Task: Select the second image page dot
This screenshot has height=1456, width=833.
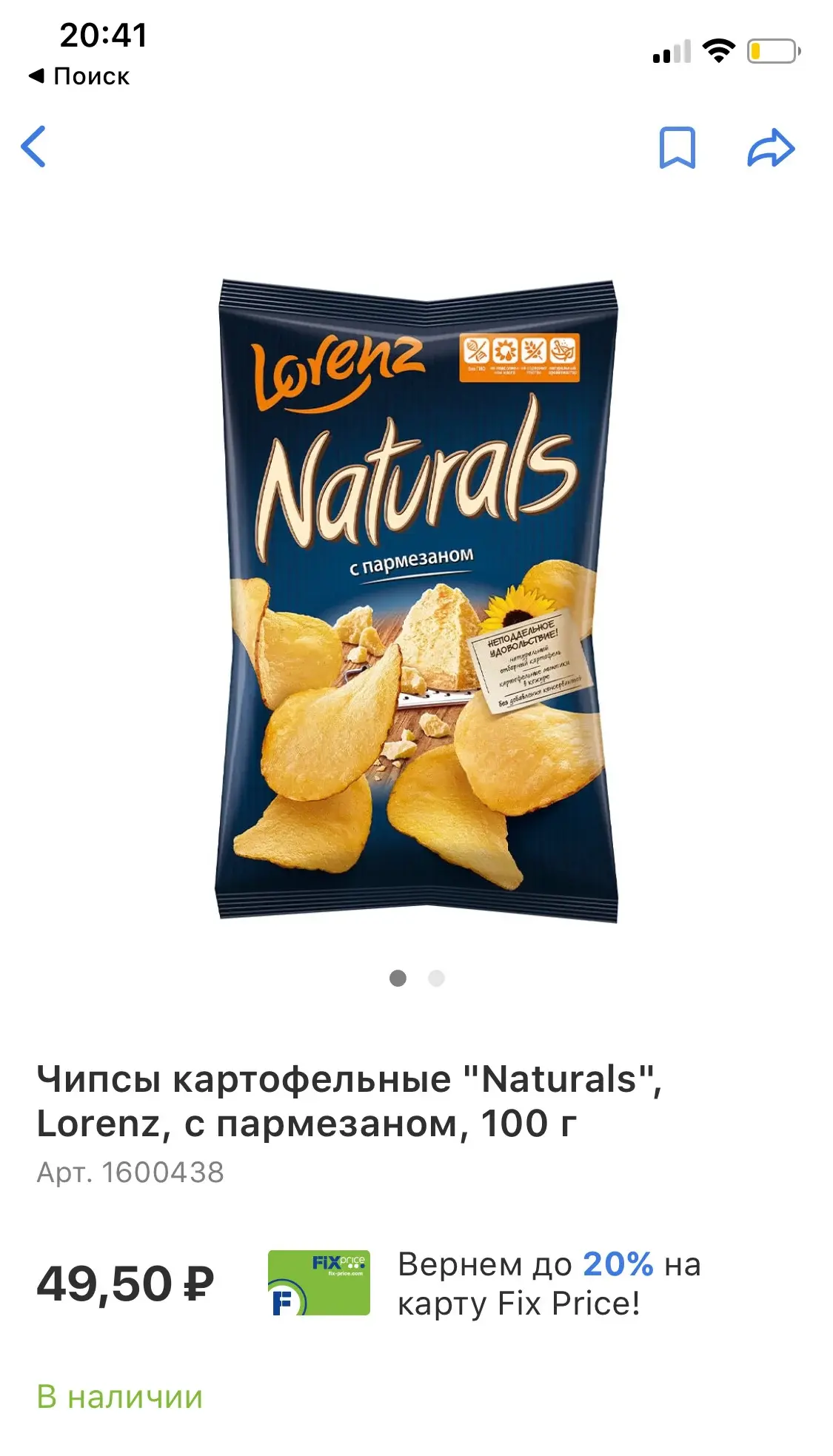Action: pyautogui.click(x=436, y=978)
